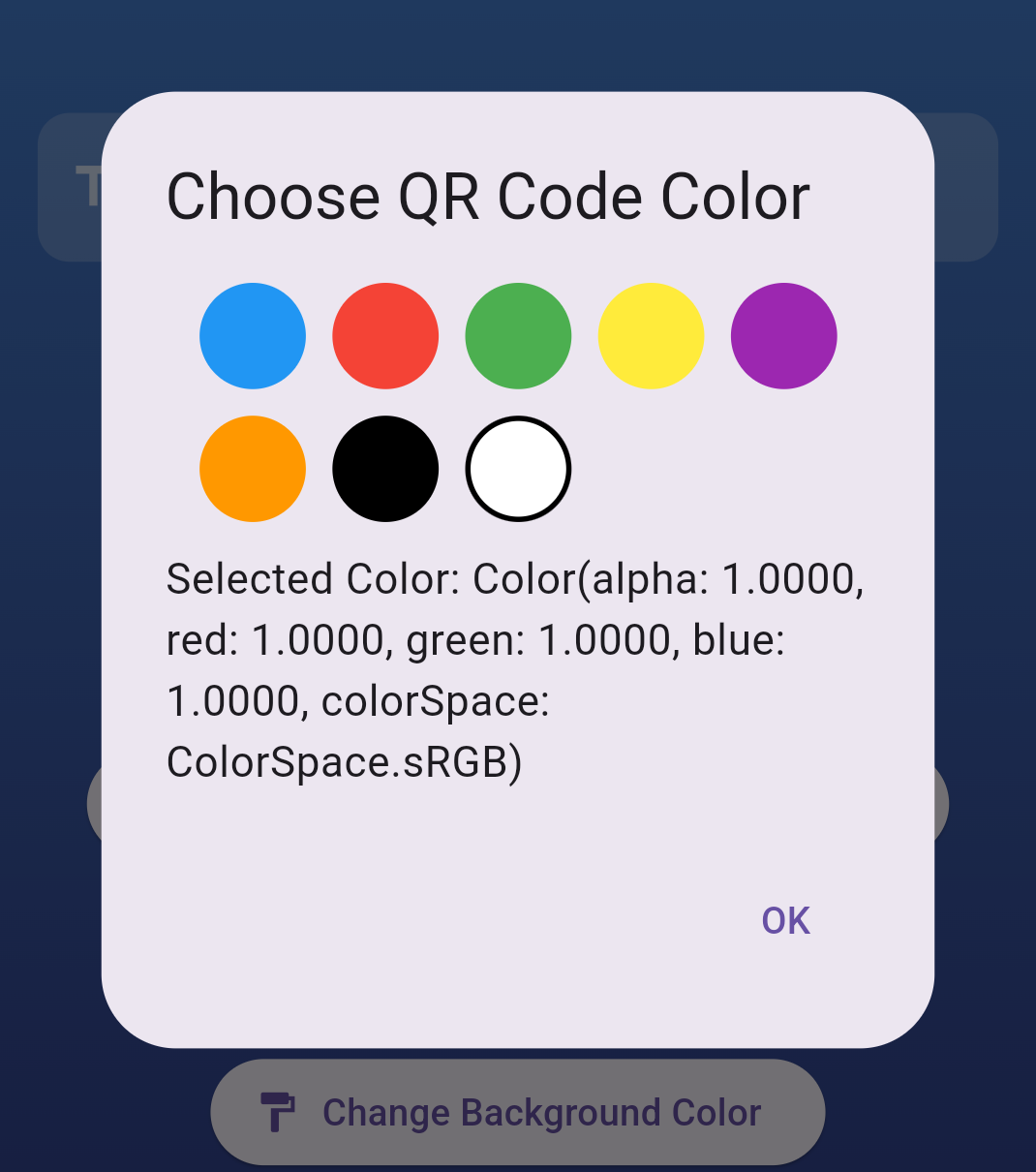Confirm color choice with OK
The height and width of the screenshot is (1172, 1036).
785,920
